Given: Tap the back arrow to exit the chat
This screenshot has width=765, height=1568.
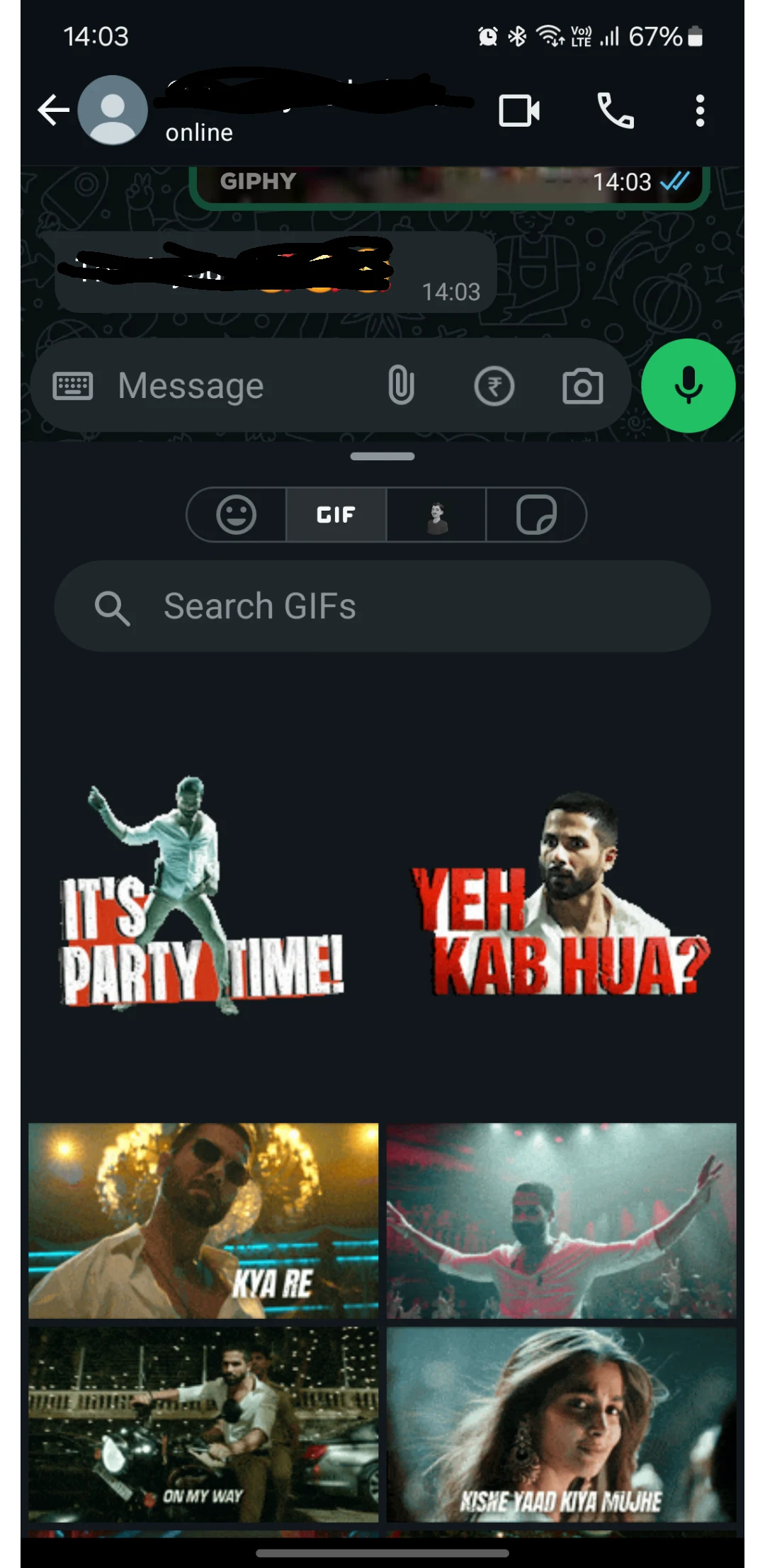Looking at the screenshot, I should click(x=51, y=110).
